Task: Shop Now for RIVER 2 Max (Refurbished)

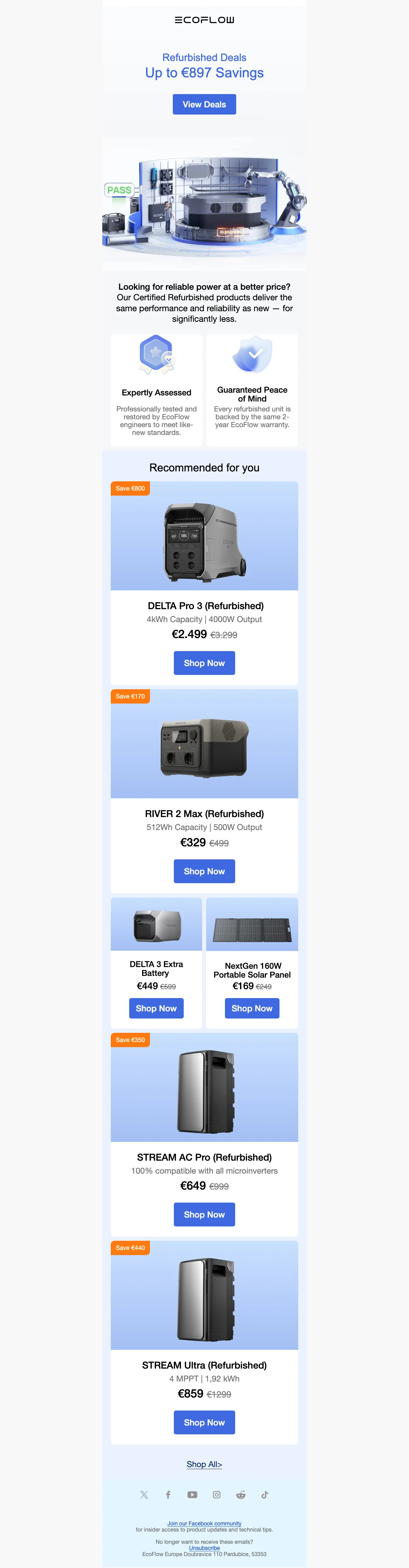Action: pyautogui.click(x=204, y=871)
